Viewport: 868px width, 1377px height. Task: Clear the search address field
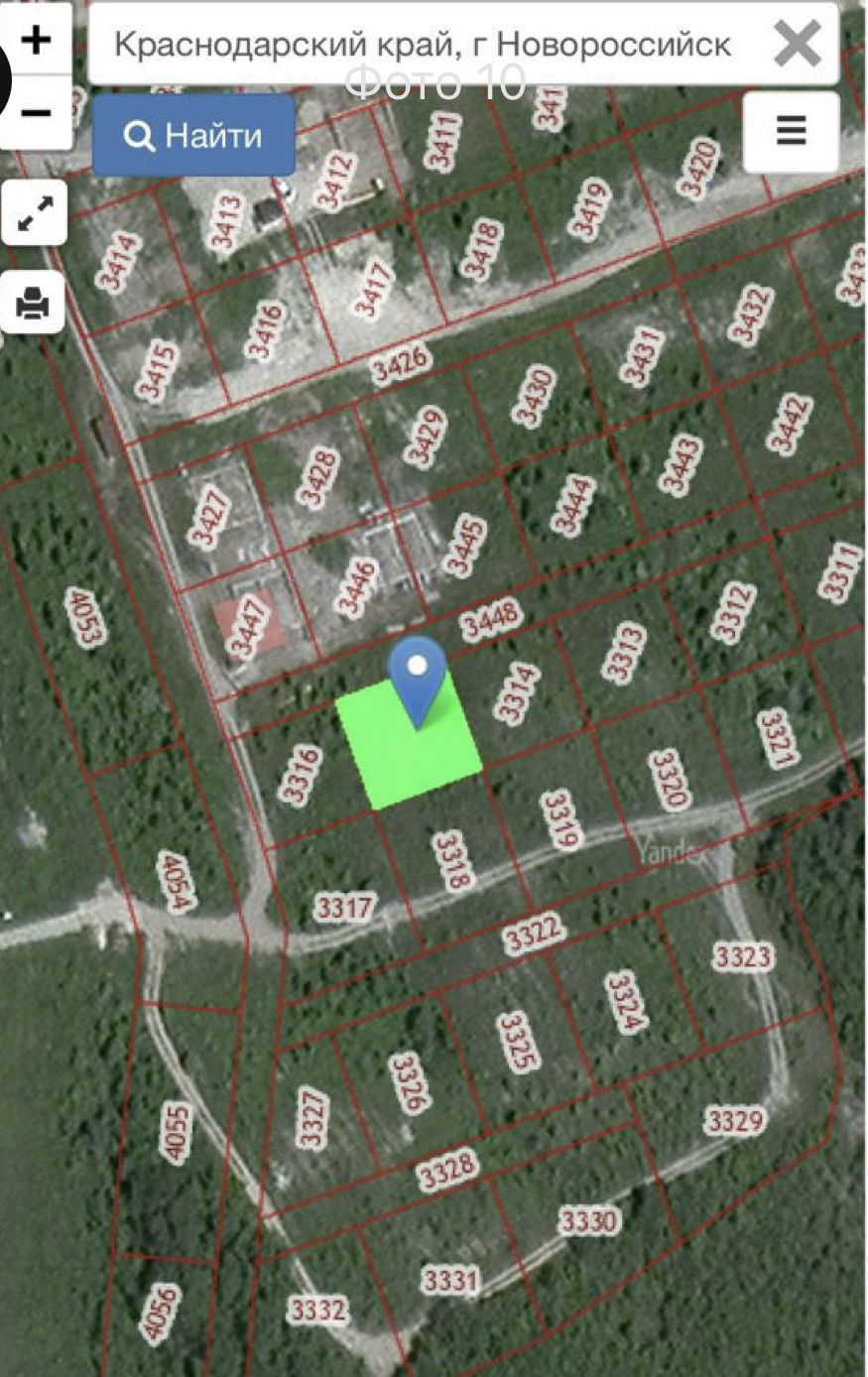[x=797, y=45]
